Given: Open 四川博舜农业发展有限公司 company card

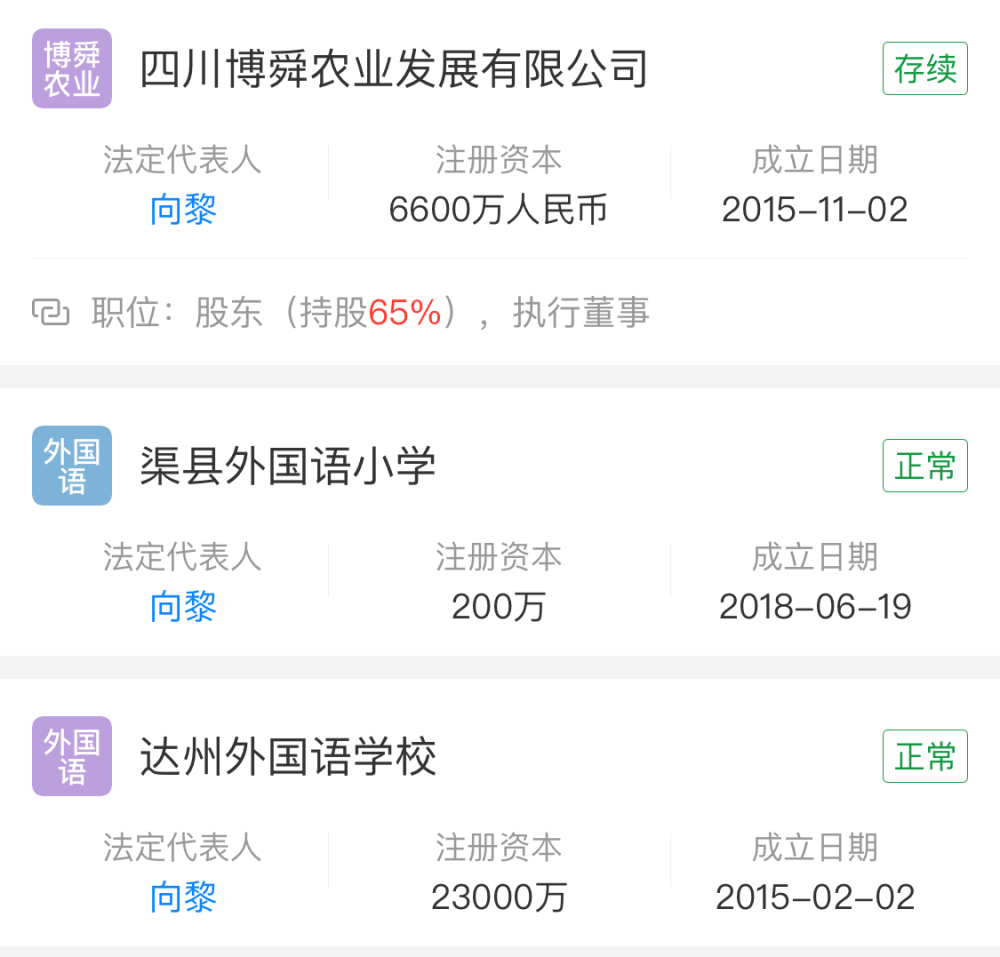Looking at the screenshot, I should click(x=394, y=69).
